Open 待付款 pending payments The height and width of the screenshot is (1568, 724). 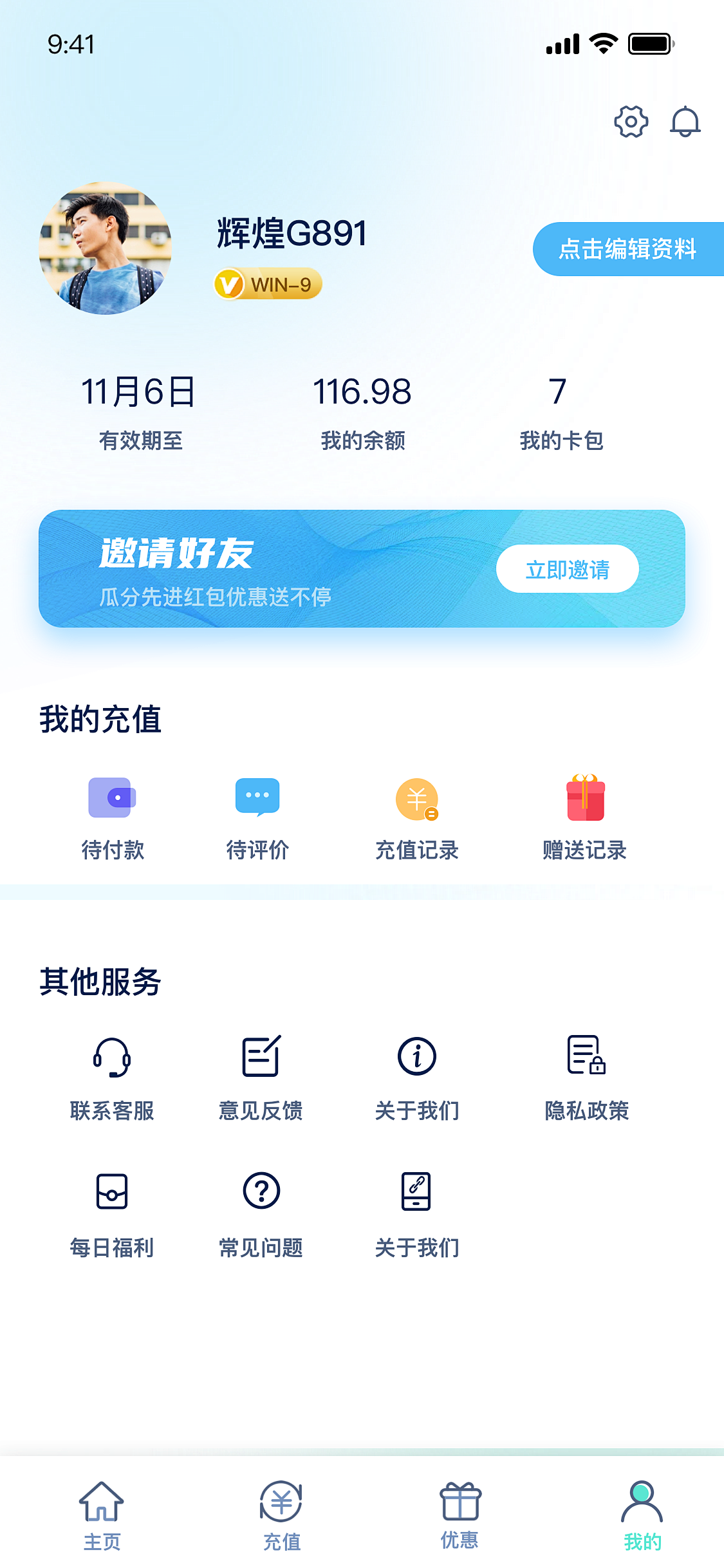coord(113,818)
